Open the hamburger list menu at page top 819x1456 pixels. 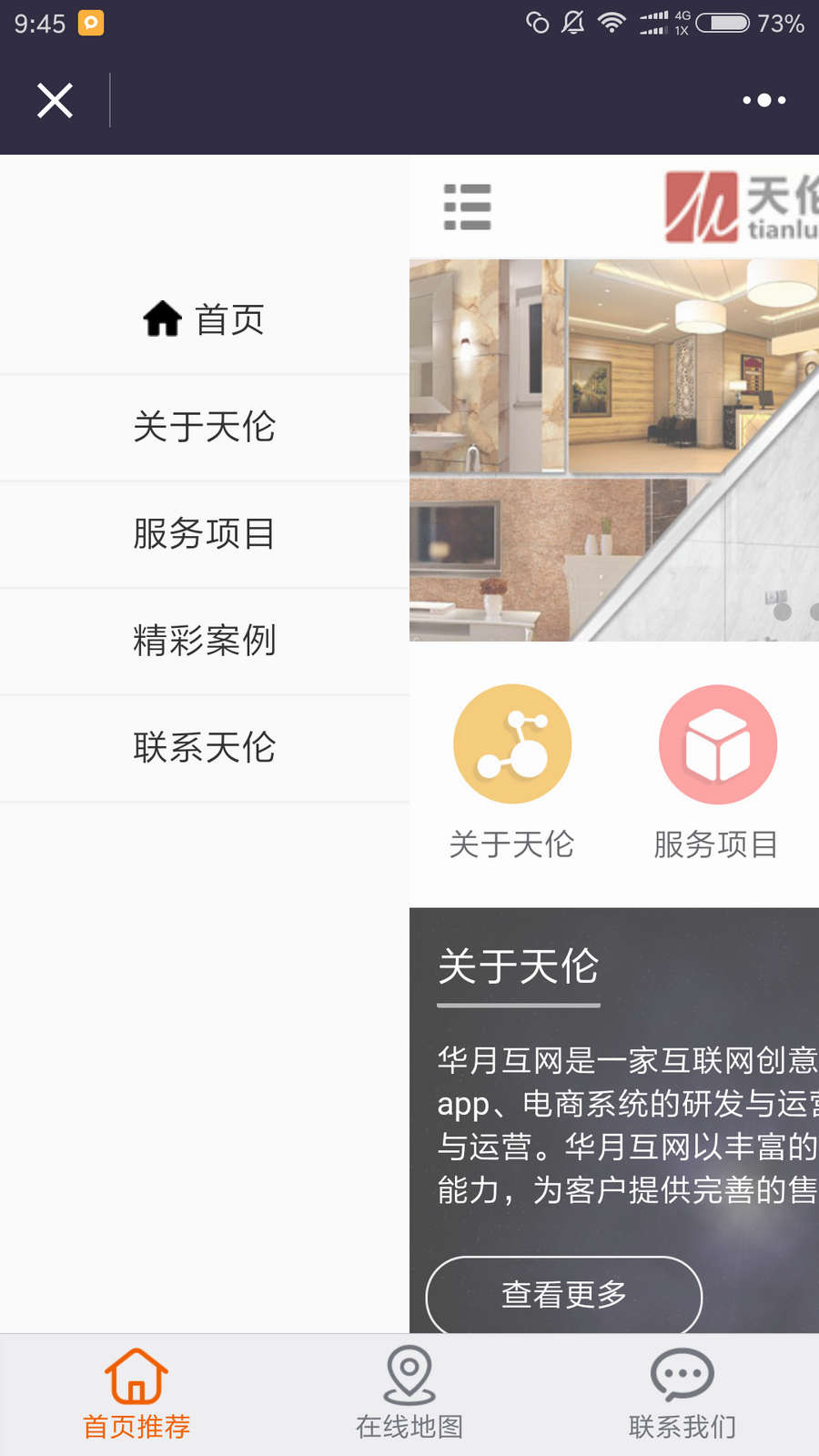(x=467, y=207)
